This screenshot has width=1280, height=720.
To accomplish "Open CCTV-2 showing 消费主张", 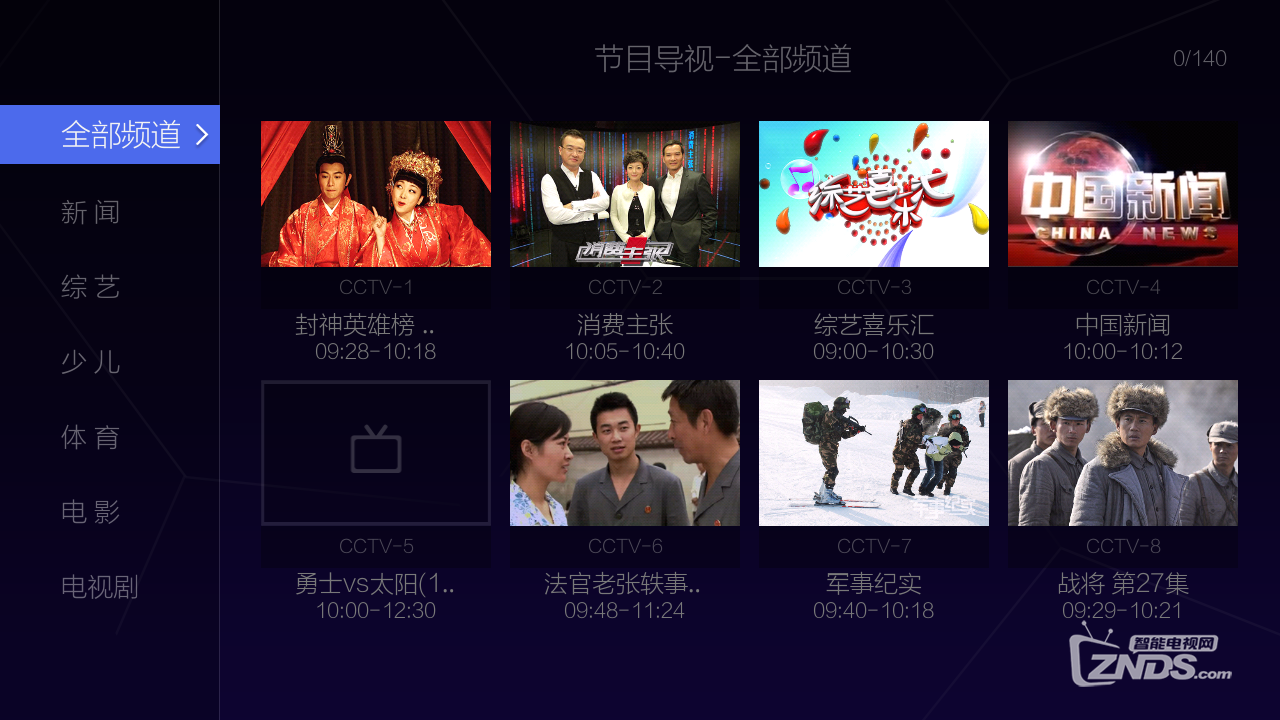I will click(625, 194).
